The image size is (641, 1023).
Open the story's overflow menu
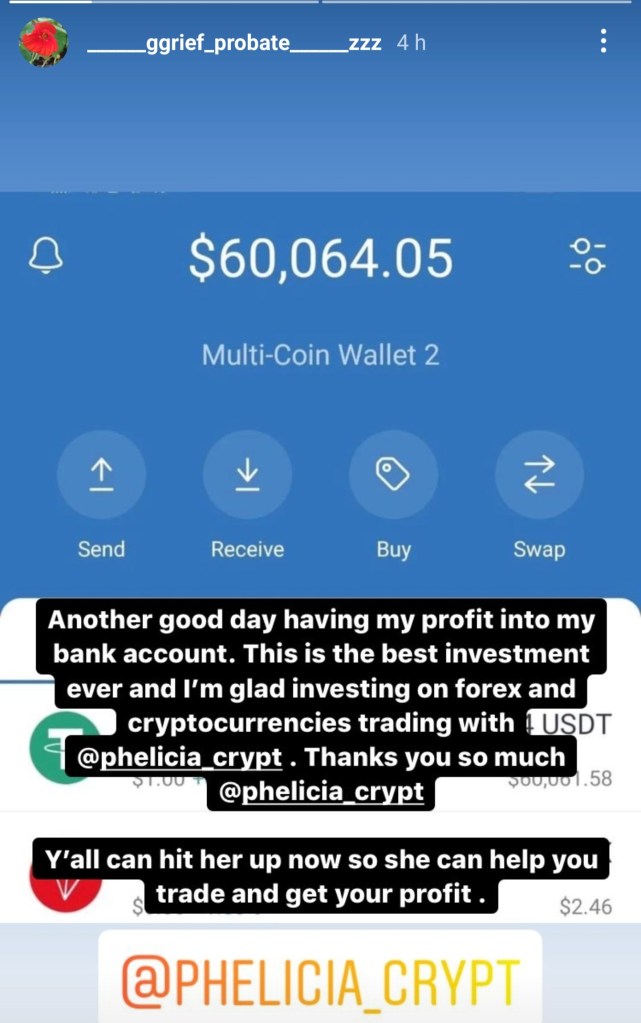pos(603,41)
